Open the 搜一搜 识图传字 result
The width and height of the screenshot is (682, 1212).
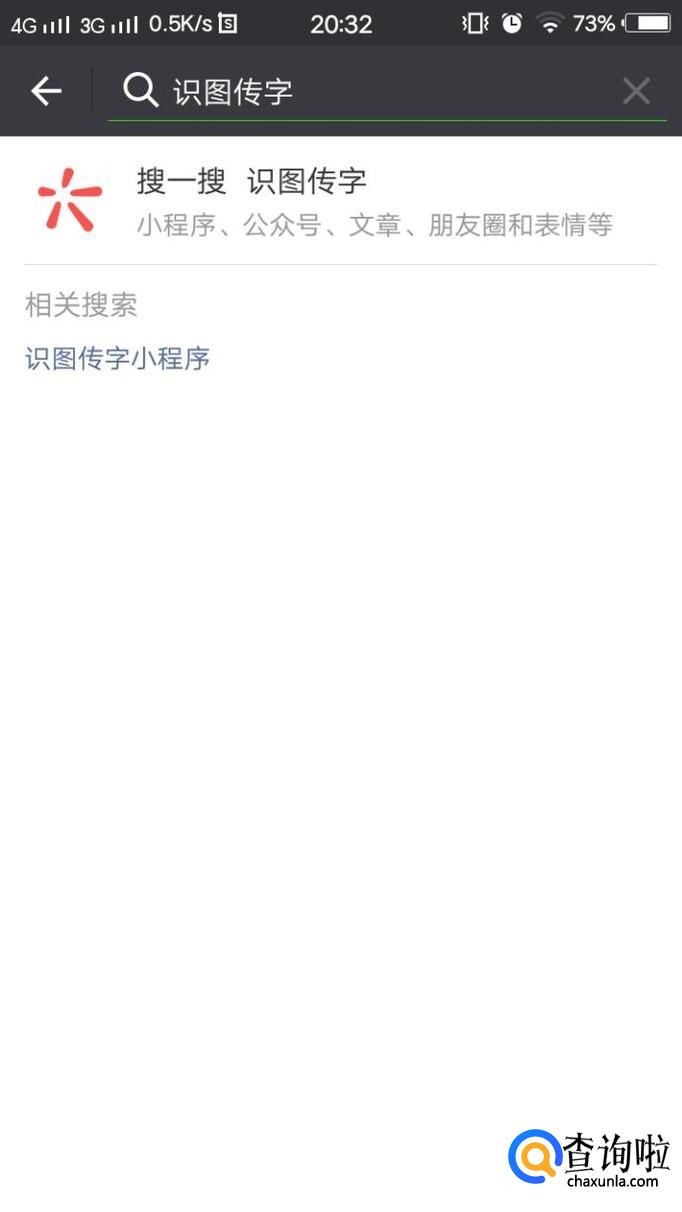point(341,200)
